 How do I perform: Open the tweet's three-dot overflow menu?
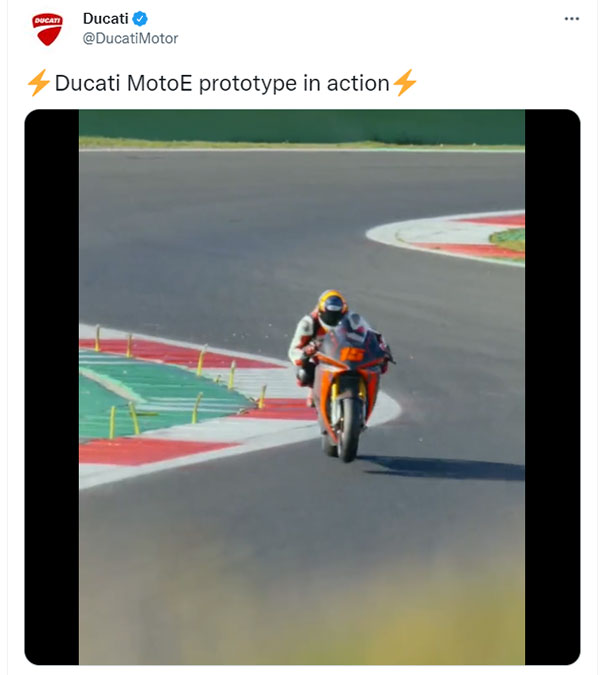point(571,19)
